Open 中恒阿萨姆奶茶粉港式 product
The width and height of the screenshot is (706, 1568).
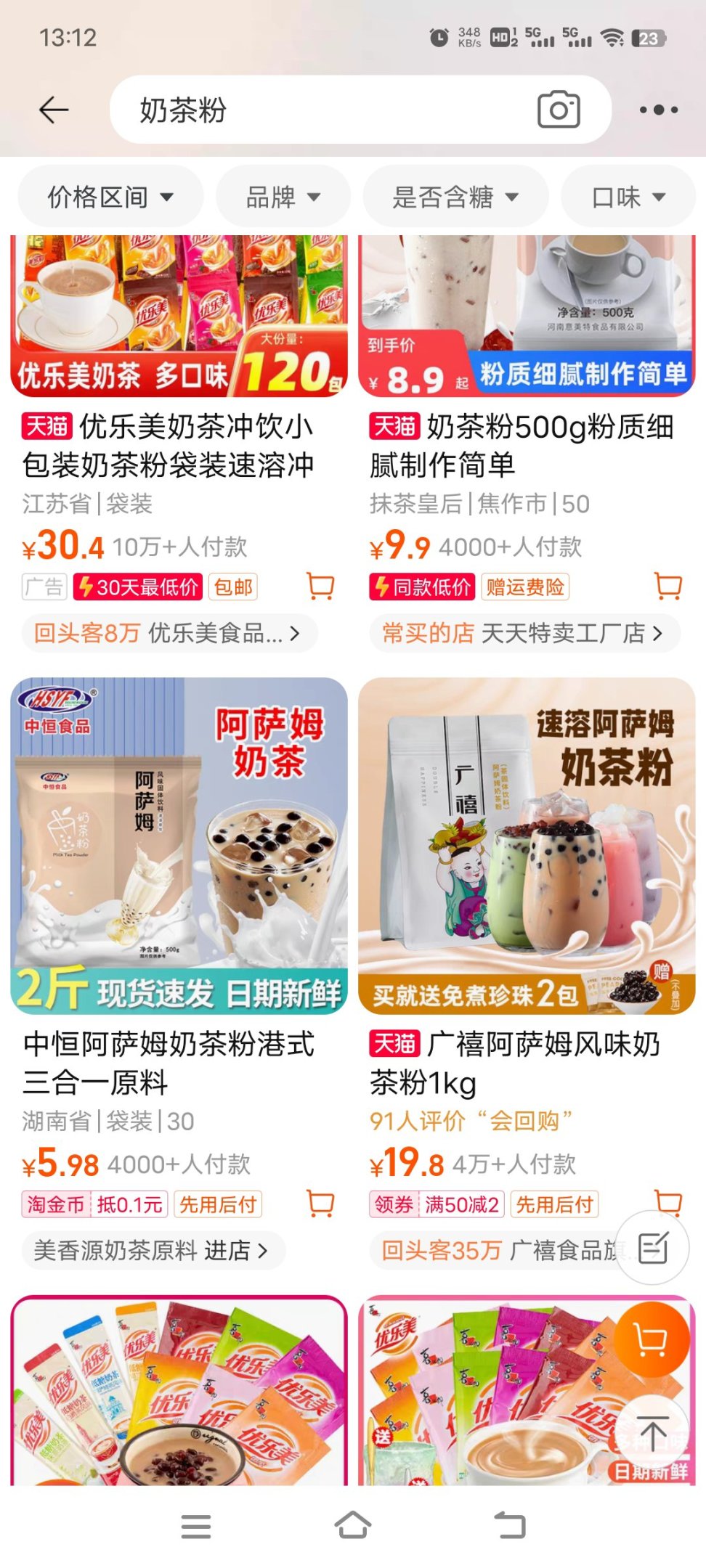169,1062
